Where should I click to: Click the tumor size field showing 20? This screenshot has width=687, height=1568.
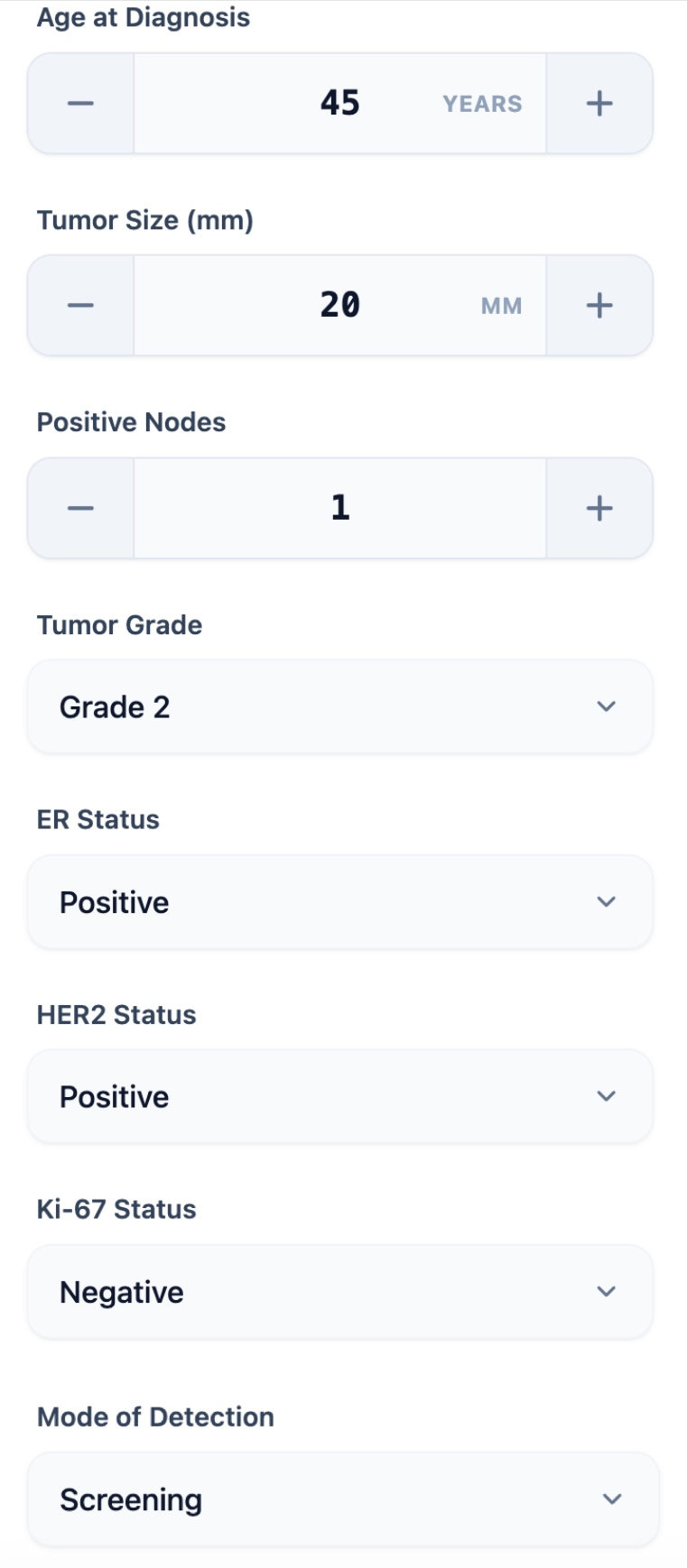[339, 305]
